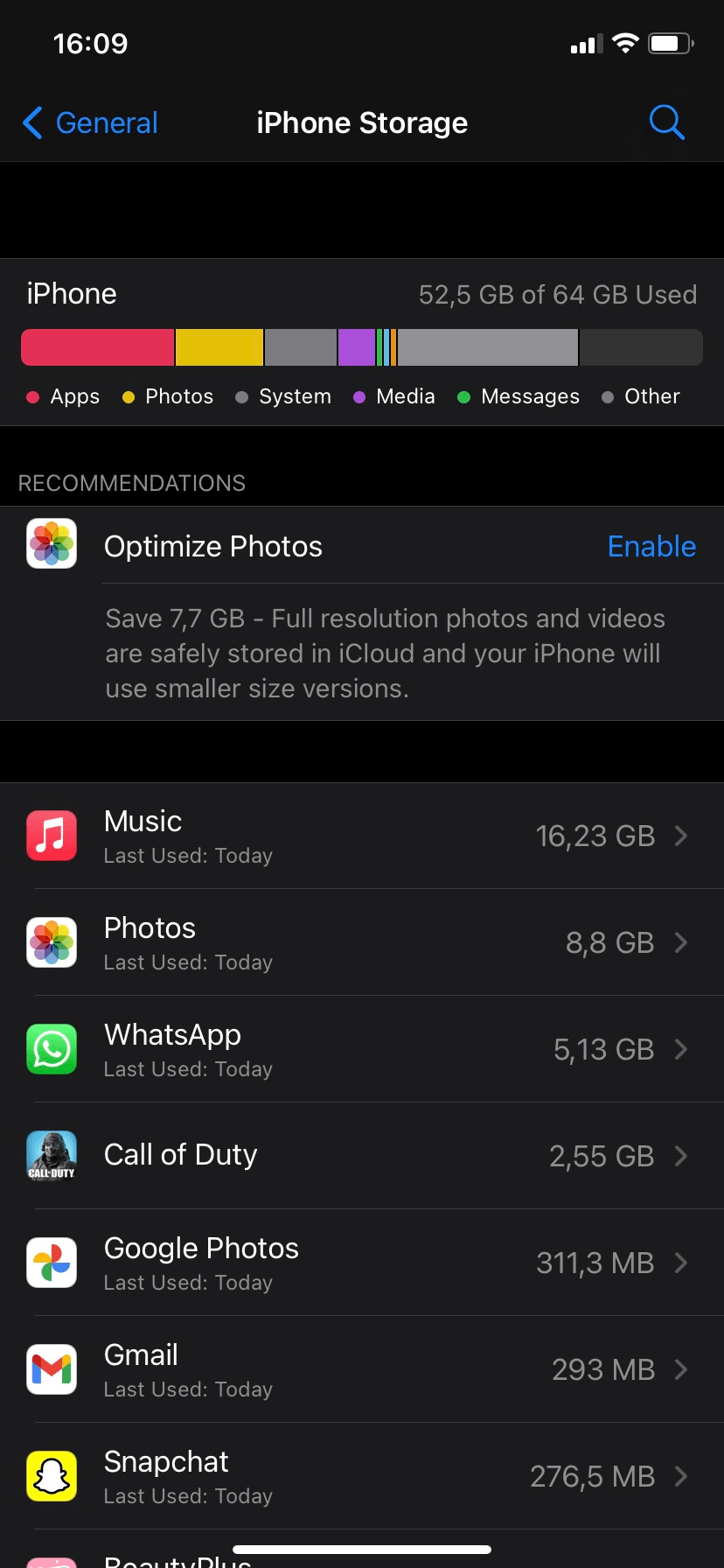Enable the Optimize Photos recommendation

(651, 545)
